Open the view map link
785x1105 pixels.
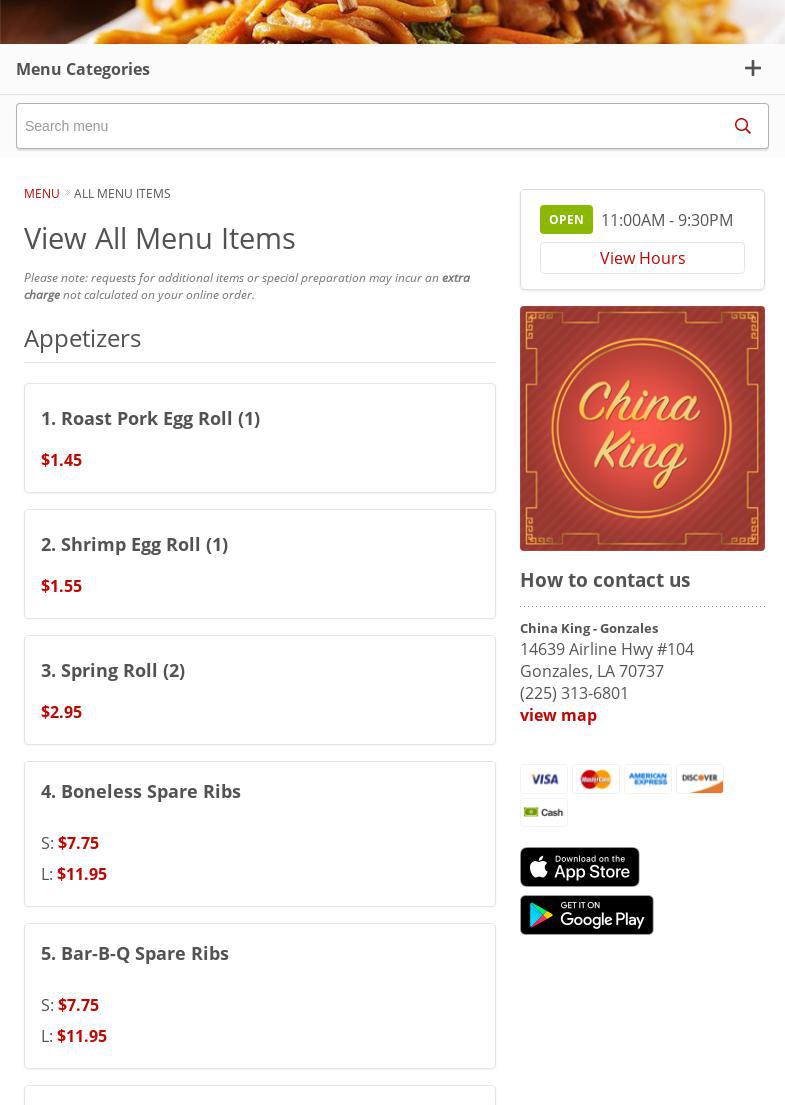[x=558, y=715]
